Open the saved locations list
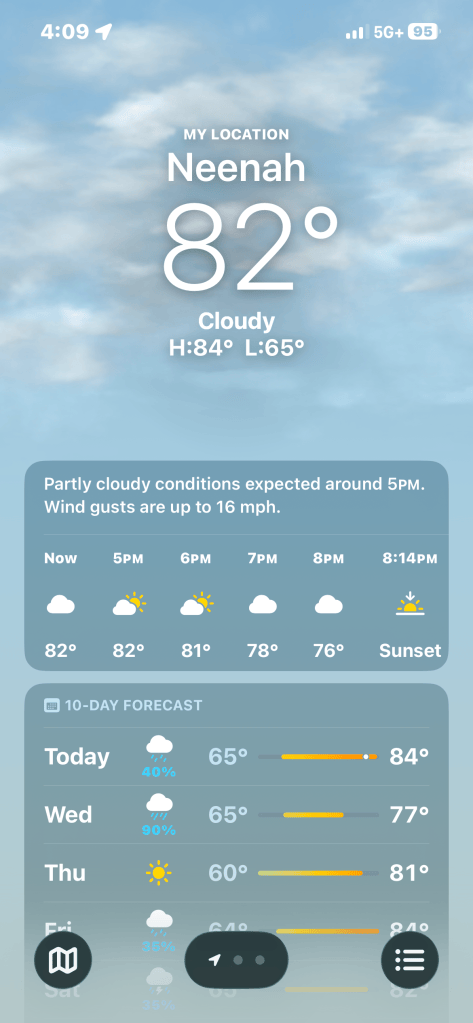The width and height of the screenshot is (473, 1023). (x=410, y=960)
